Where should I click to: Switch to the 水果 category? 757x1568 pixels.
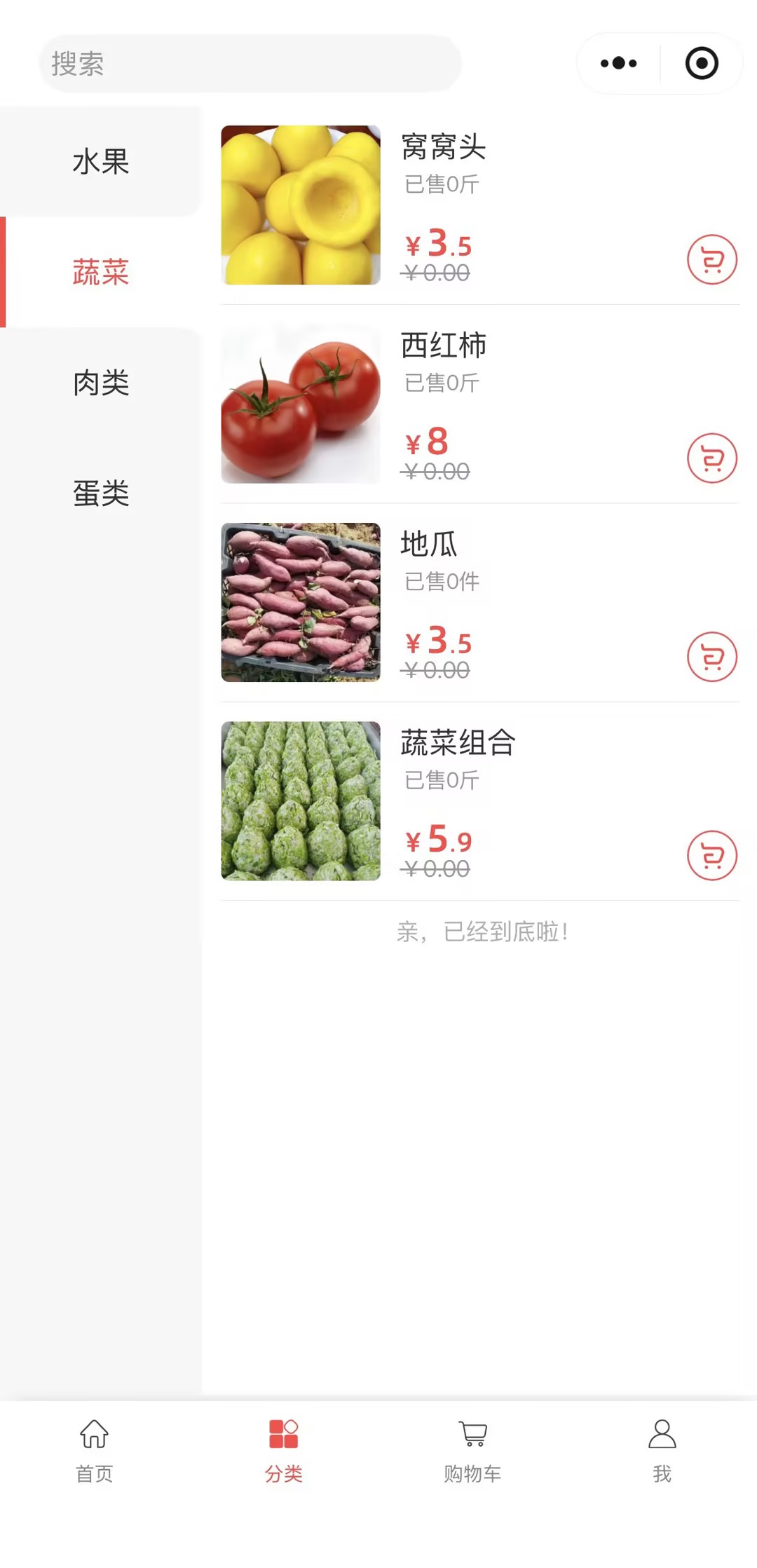(x=101, y=162)
